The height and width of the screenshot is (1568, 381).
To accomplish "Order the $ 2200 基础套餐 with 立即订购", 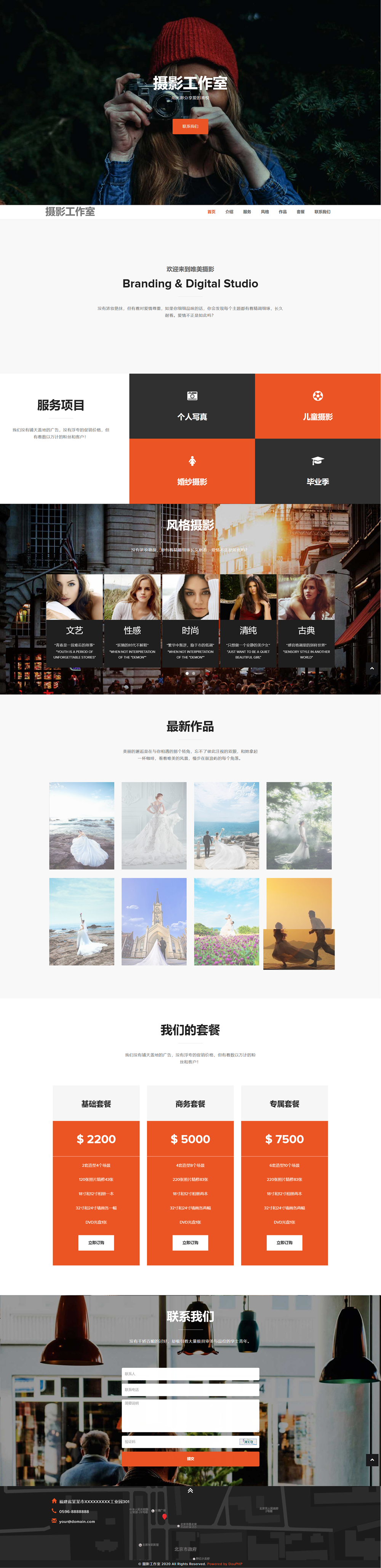I will click(96, 1243).
